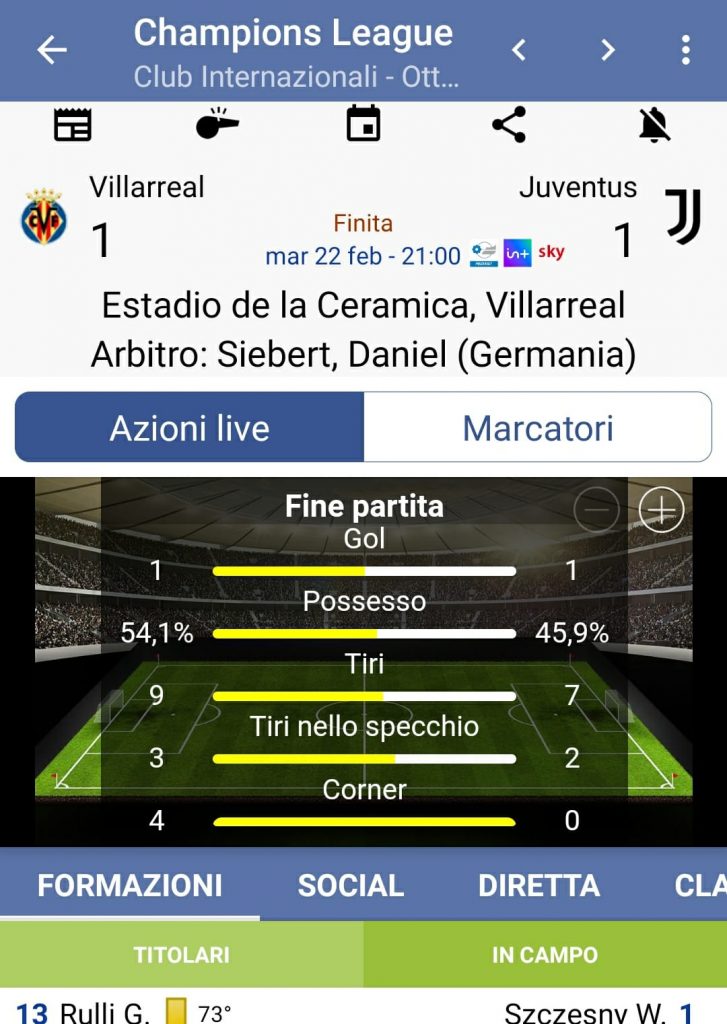Switch to the DIRETTA tab

(539, 885)
